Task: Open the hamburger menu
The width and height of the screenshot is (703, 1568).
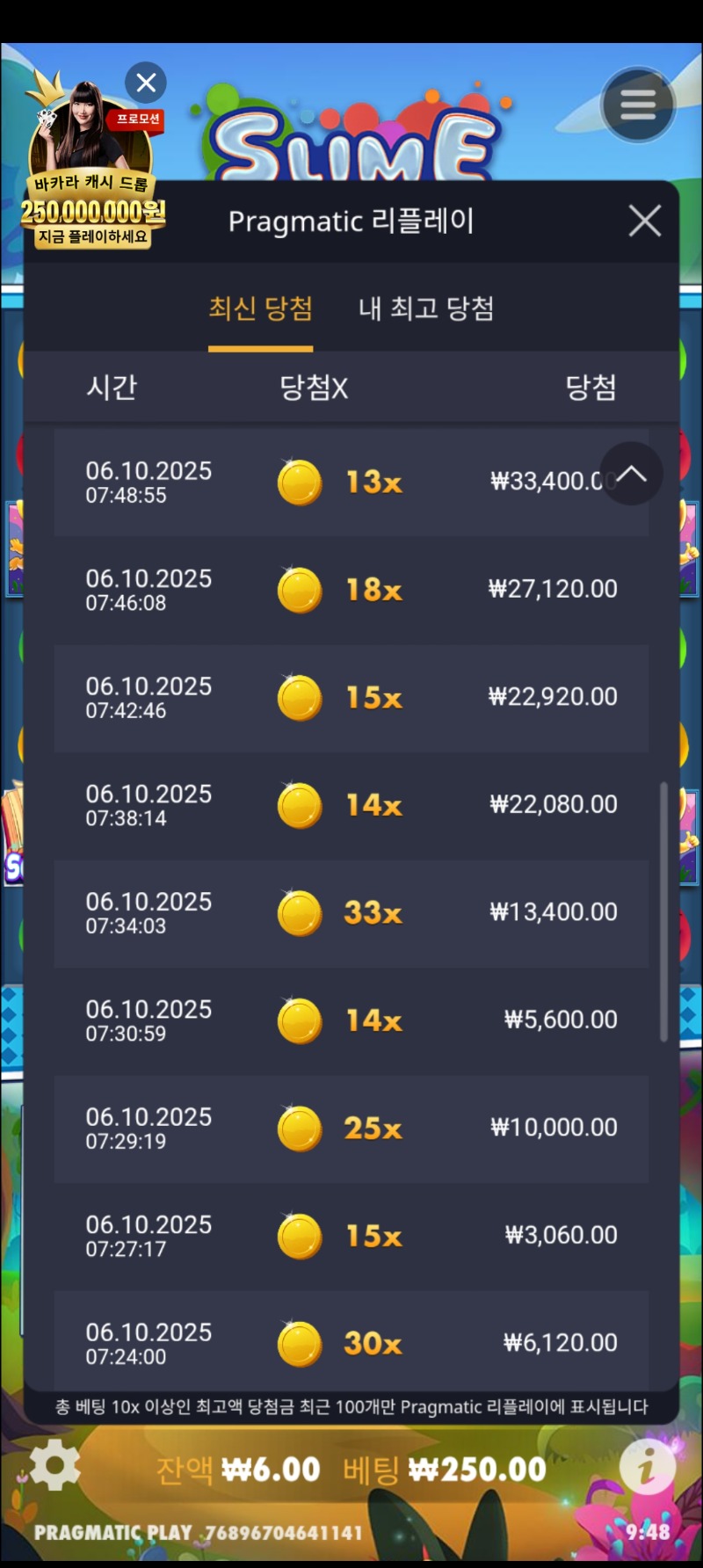Action: [638, 105]
